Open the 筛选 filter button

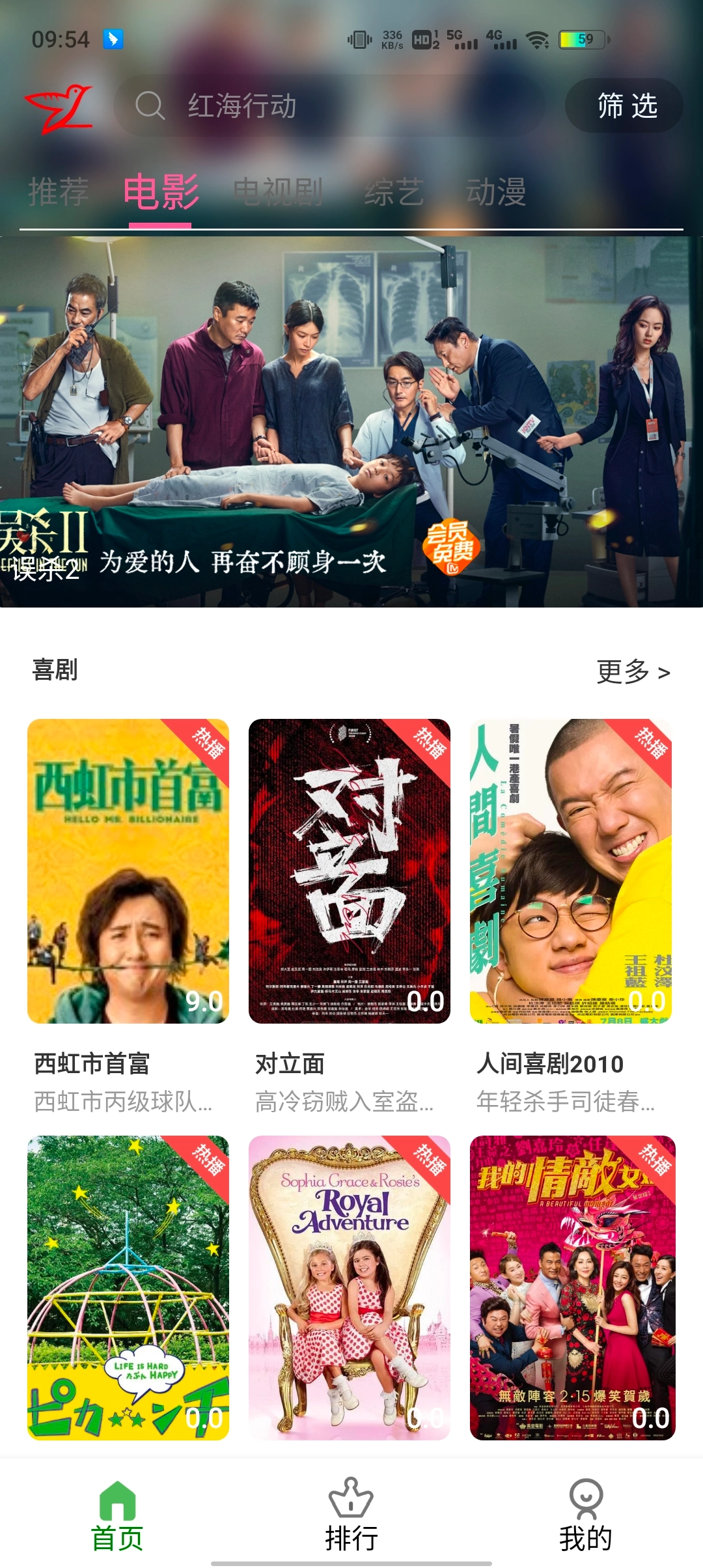click(x=626, y=105)
